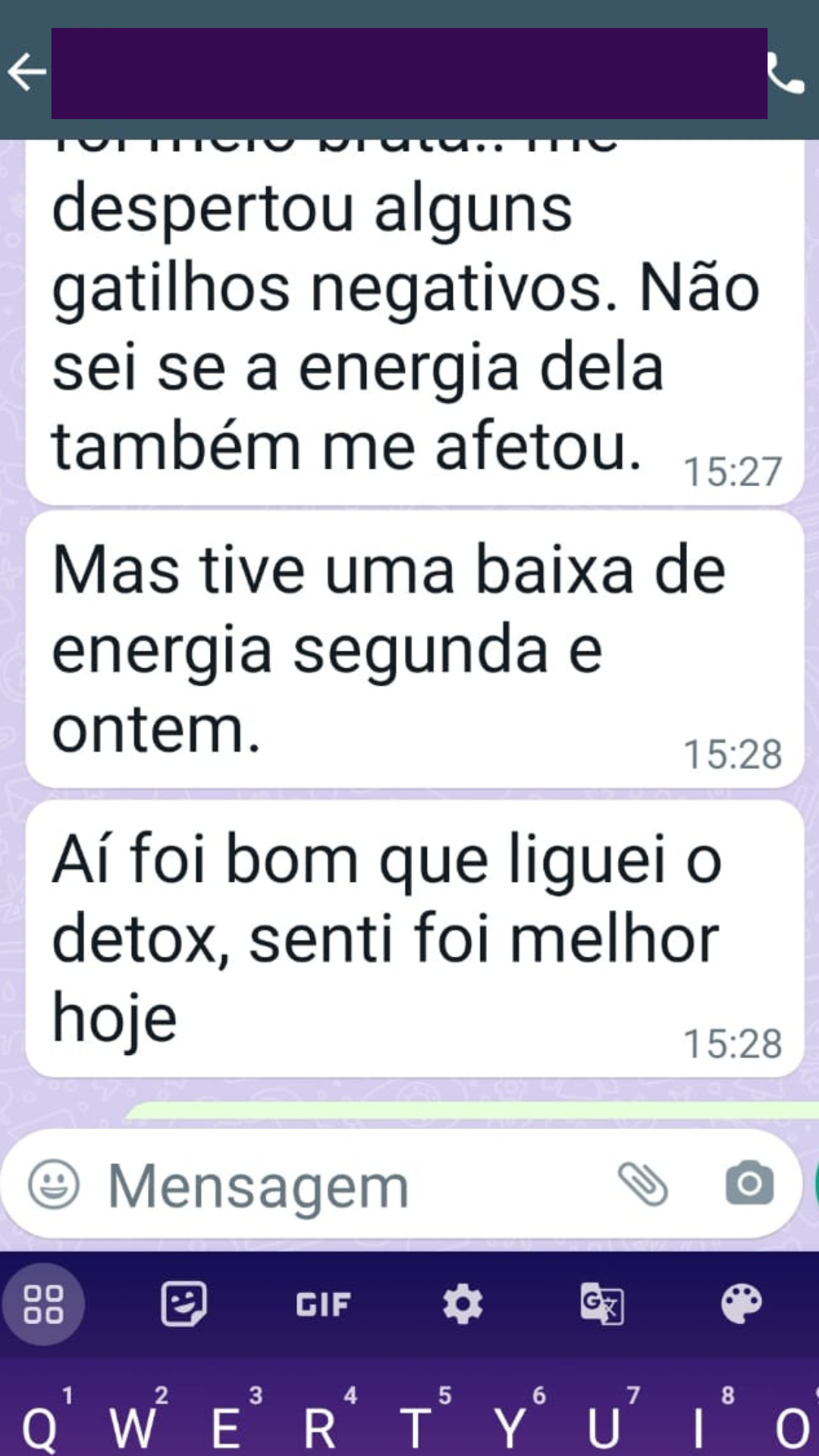
Task: Open the keyboard settings gear
Action: 463,1304
